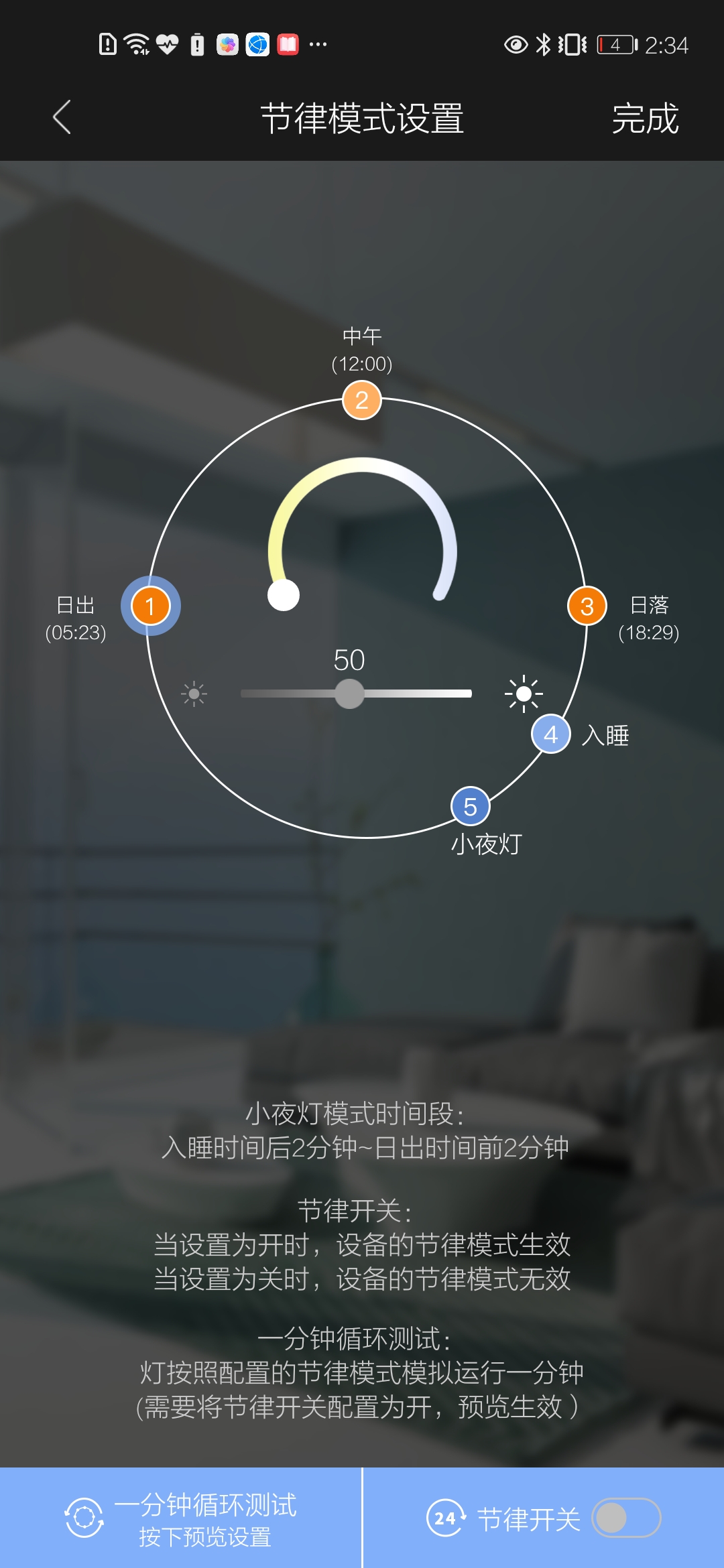Tap 完成 to finish setup
Screen dimensions: 724x1568
coord(646,118)
